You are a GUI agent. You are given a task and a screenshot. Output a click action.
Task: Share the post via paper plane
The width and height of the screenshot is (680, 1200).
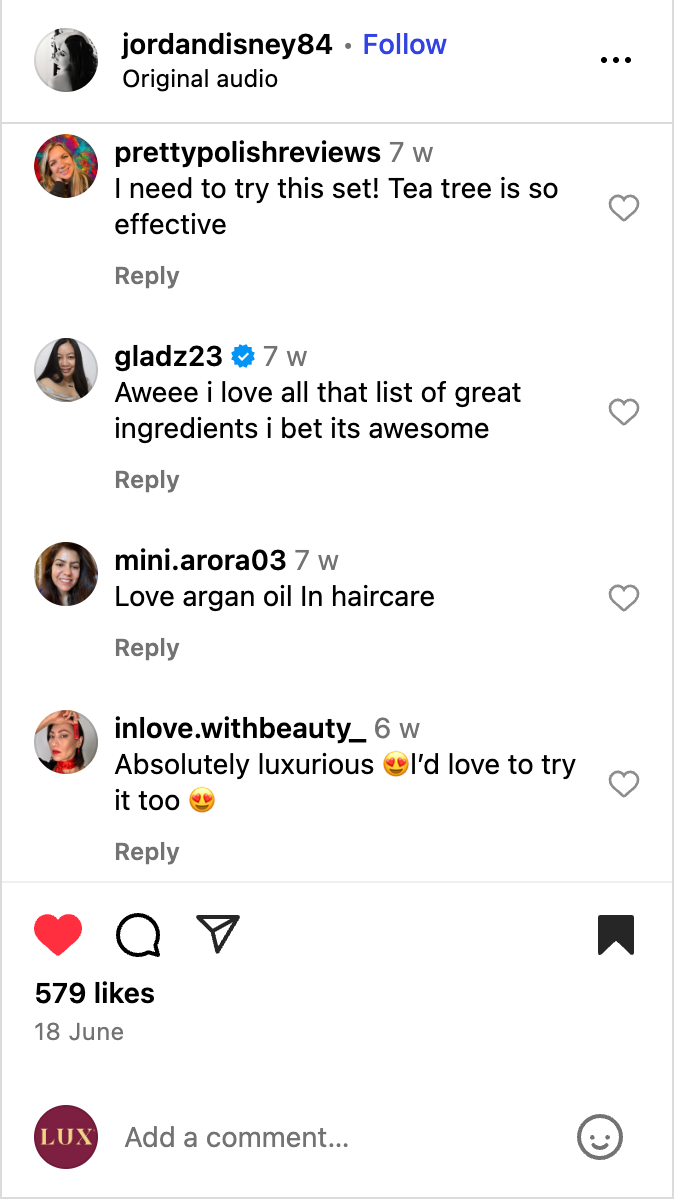click(x=218, y=935)
